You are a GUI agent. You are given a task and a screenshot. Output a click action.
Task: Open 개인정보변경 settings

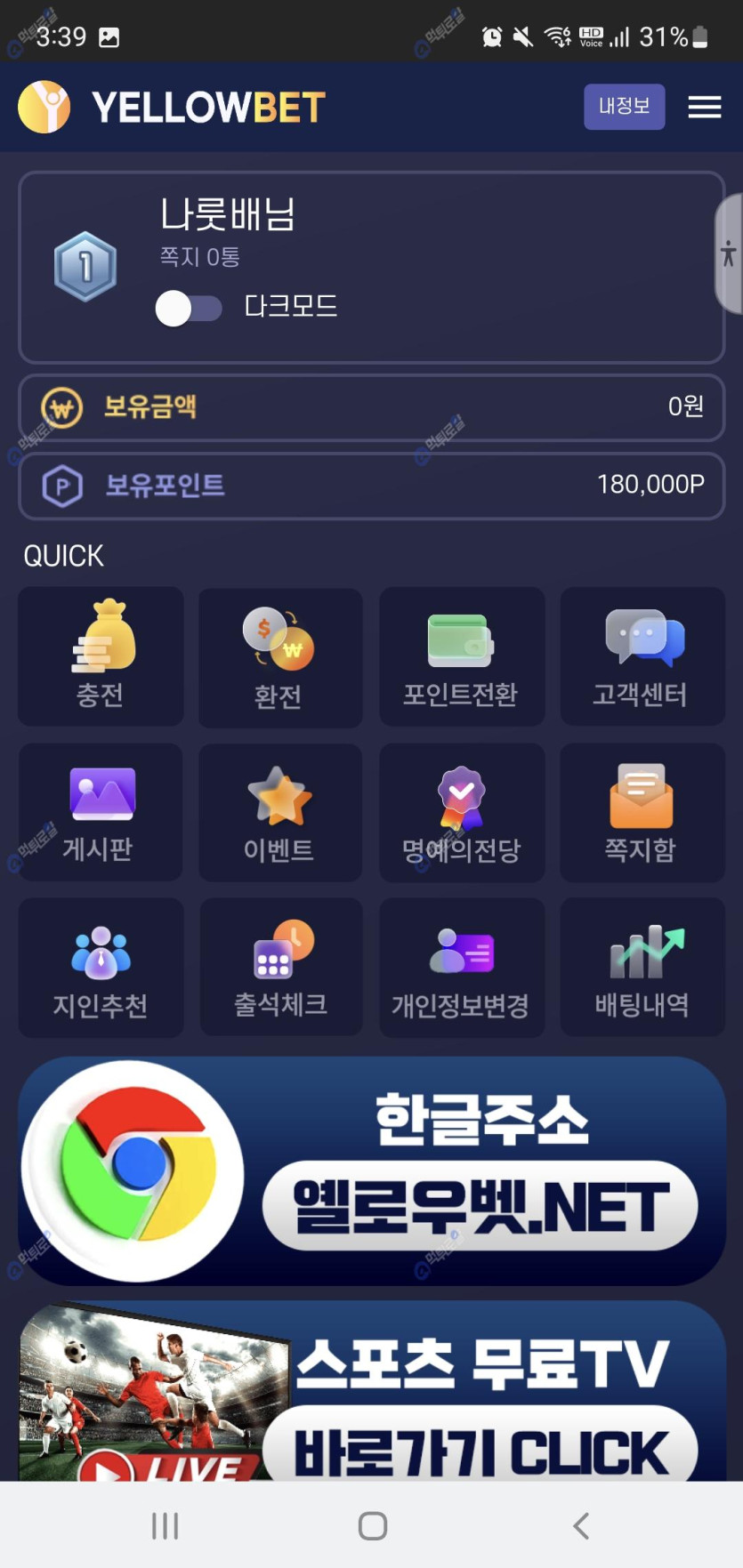tap(461, 968)
